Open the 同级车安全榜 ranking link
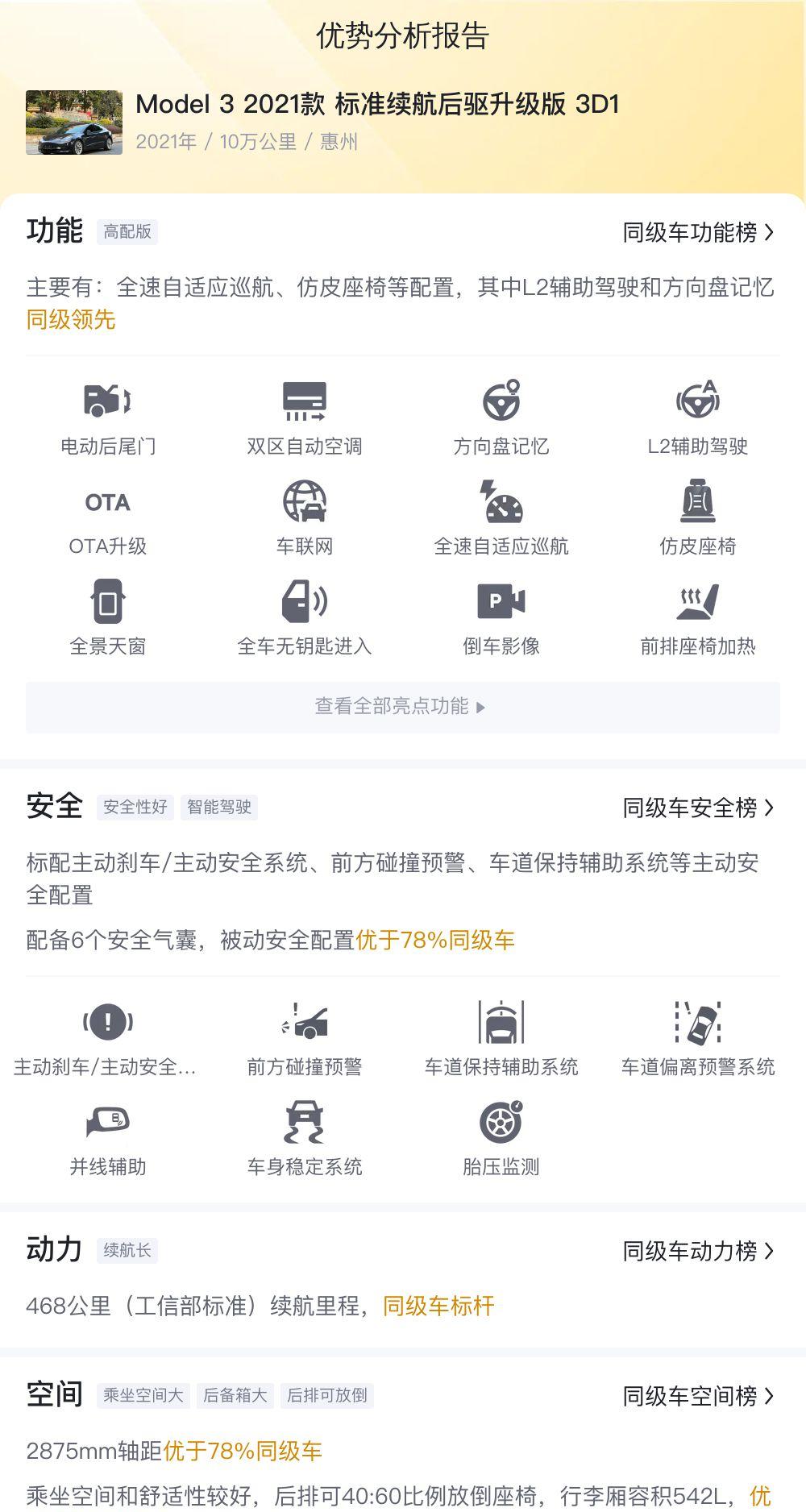The height and width of the screenshot is (1512, 806). (x=698, y=808)
